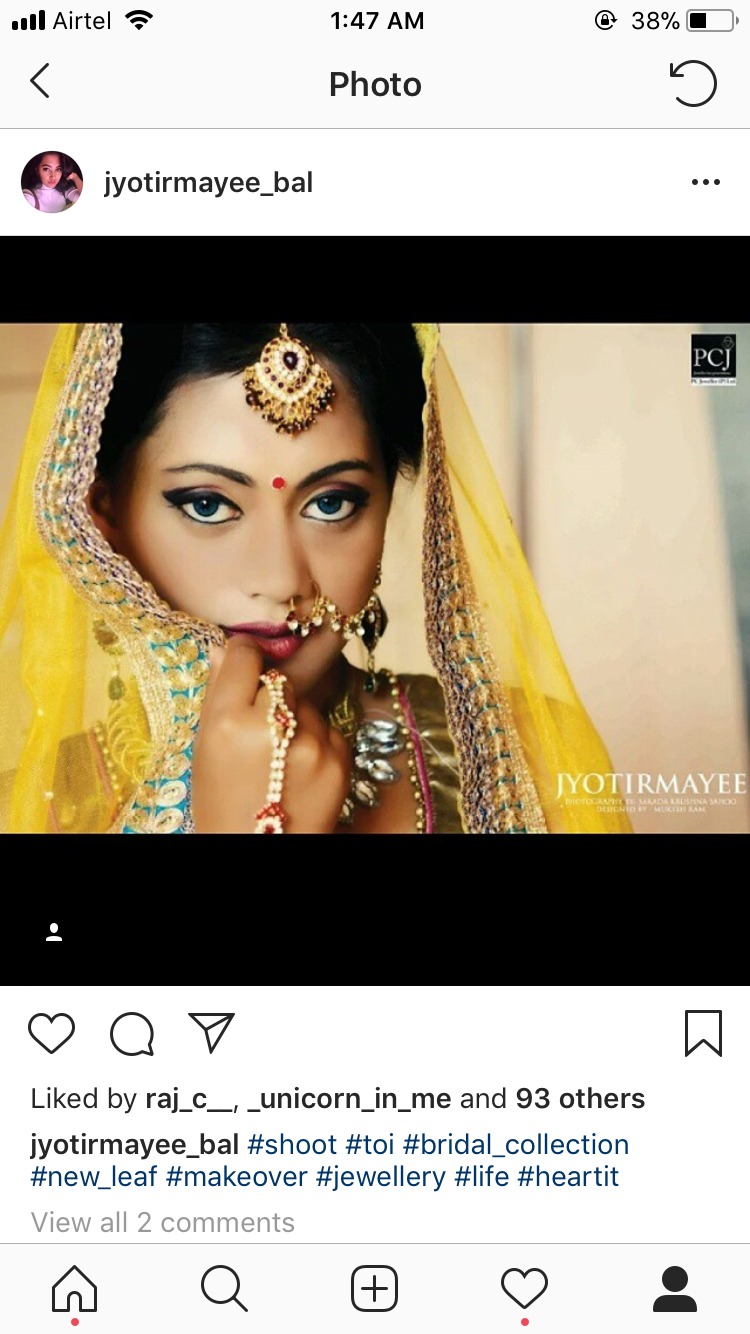The image size is (750, 1334).
Task: Open the jyotirmayee_bal username in header
Action: 208,183
